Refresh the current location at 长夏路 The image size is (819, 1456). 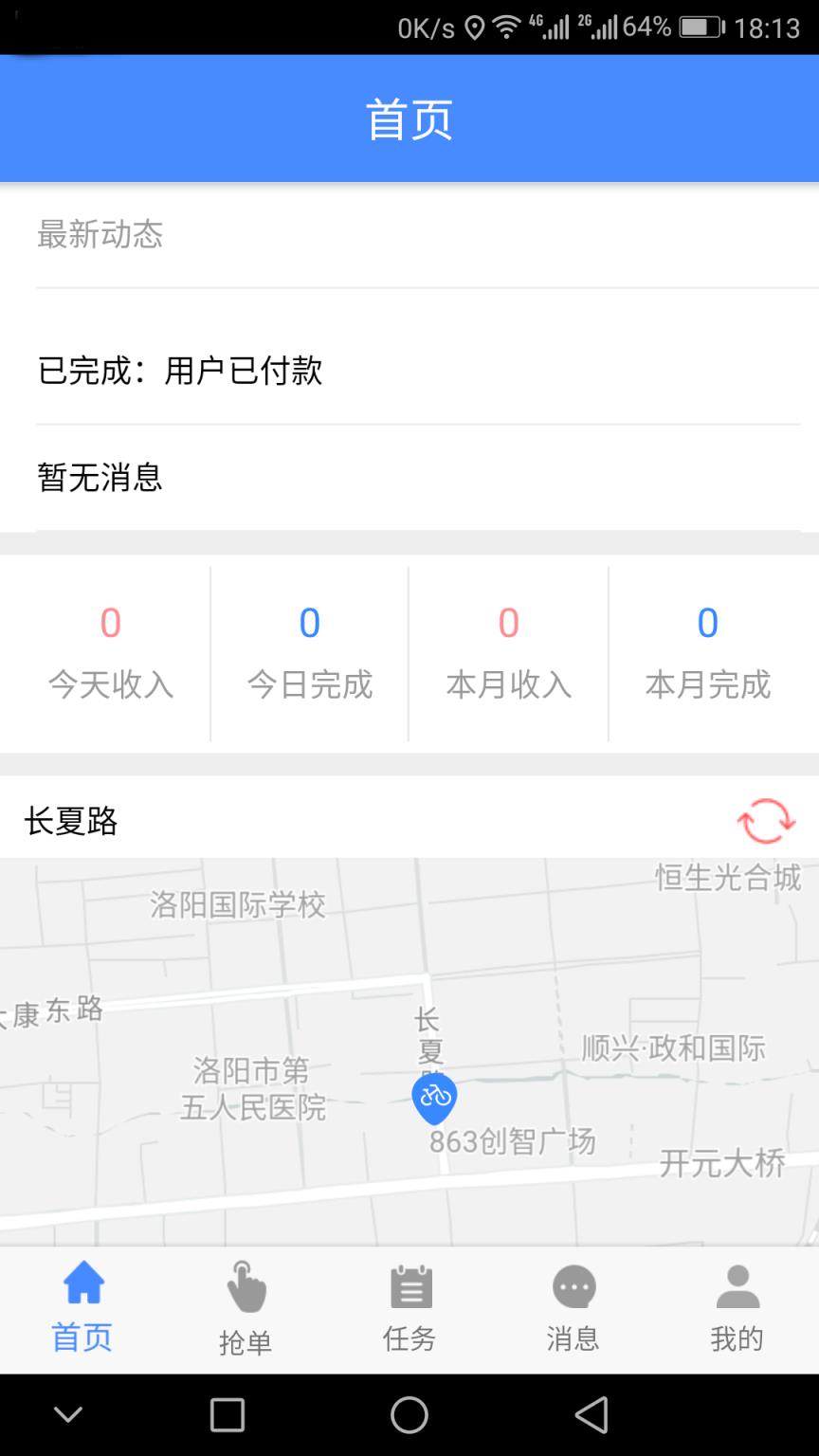[x=766, y=821]
